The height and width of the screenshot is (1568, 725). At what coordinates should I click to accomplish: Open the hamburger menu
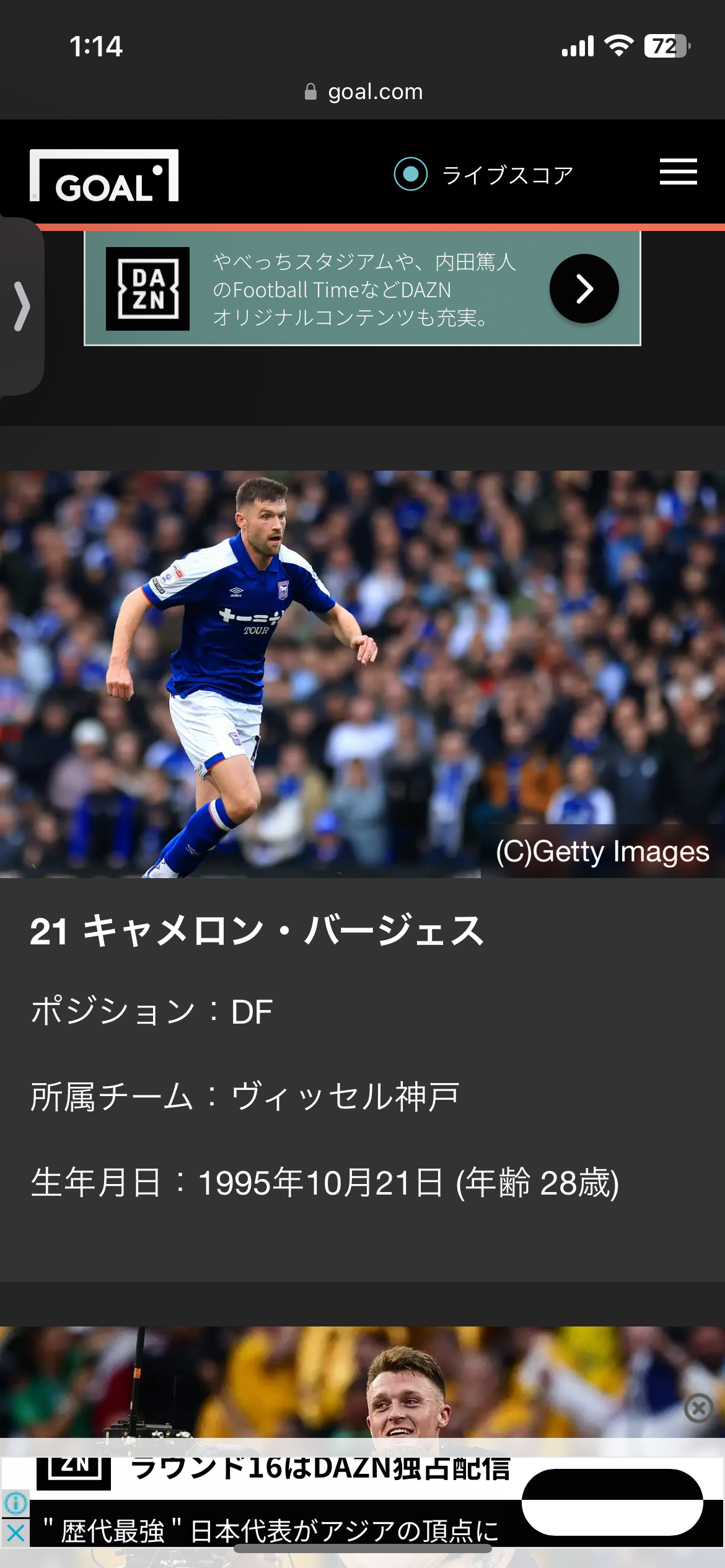(x=678, y=172)
